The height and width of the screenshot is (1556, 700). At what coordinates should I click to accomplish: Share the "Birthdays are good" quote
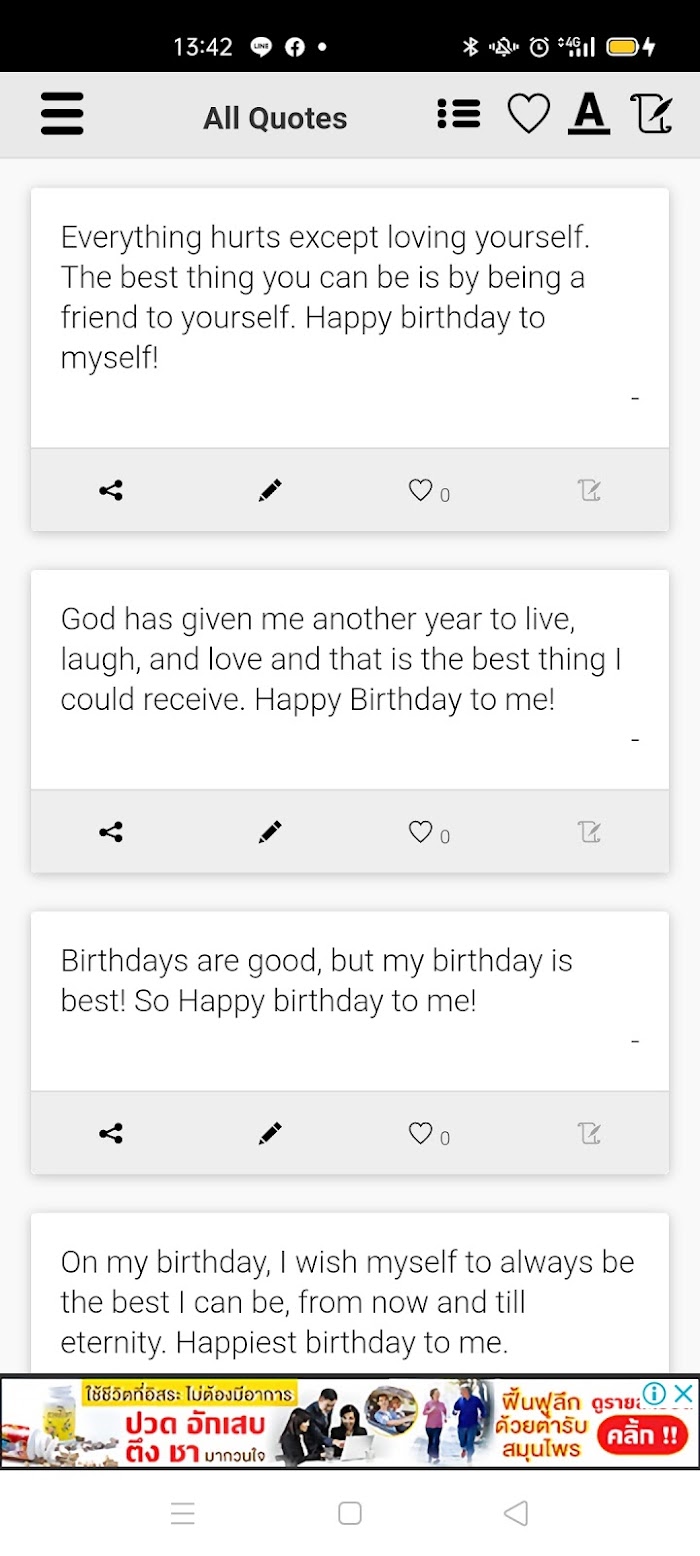[x=111, y=1134]
